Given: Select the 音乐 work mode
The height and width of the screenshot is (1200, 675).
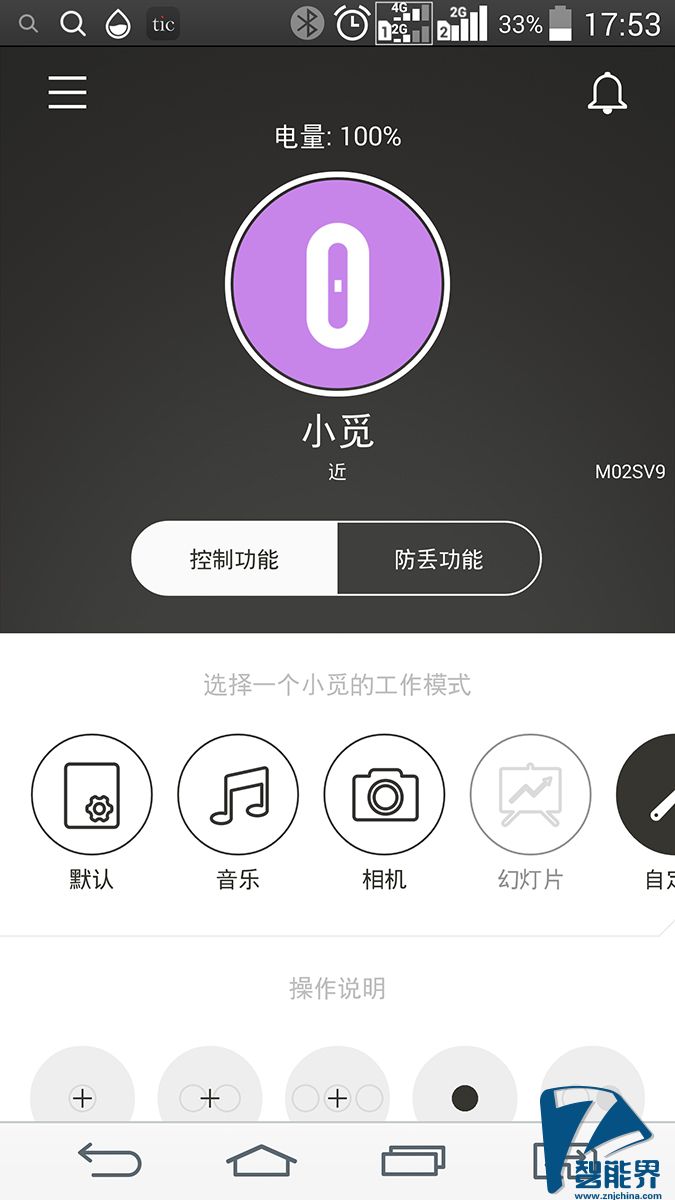Looking at the screenshot, I should [238, 796].
